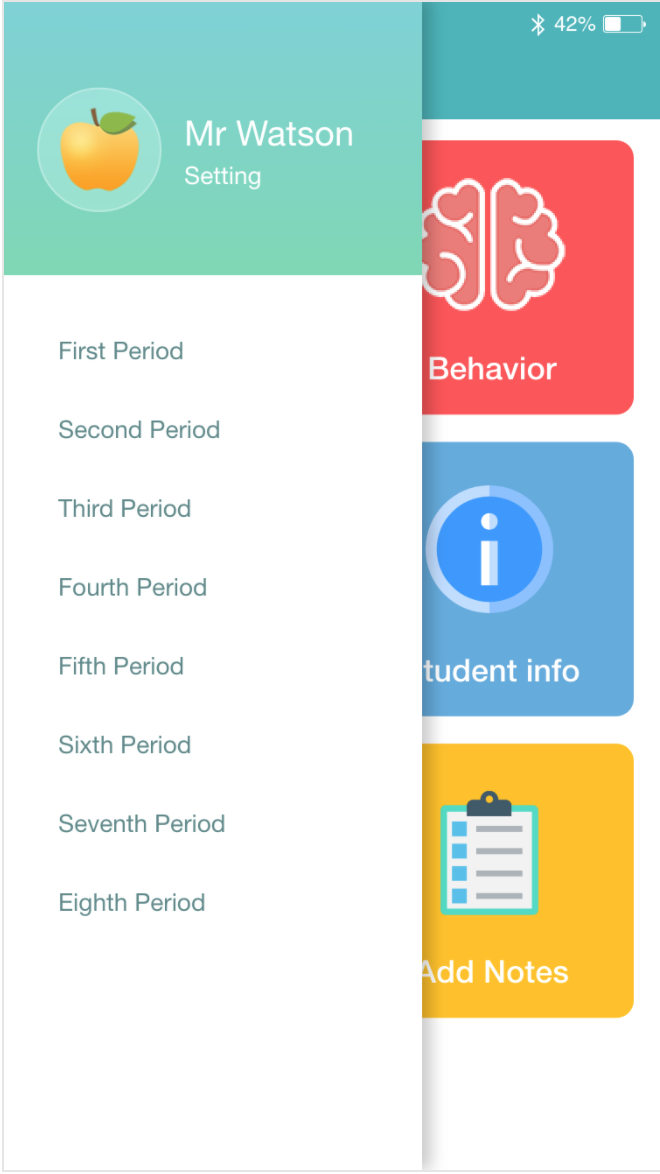Image resolution: width=660 pixels, height=1174 pixels.
Task: Open the Add Notes card
Action: [528, 880]
